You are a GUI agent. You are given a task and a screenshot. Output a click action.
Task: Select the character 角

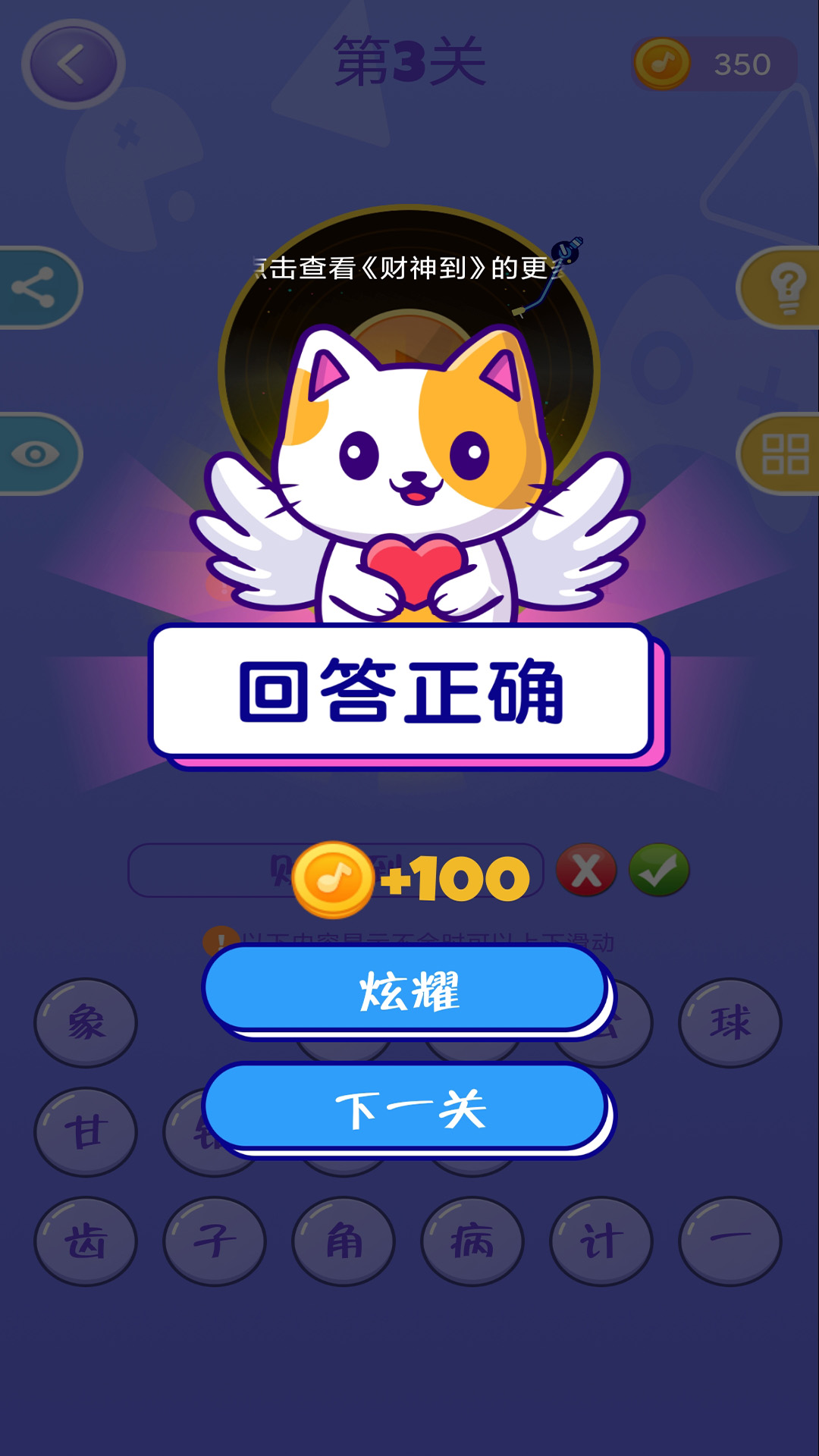click(344, 1241)
